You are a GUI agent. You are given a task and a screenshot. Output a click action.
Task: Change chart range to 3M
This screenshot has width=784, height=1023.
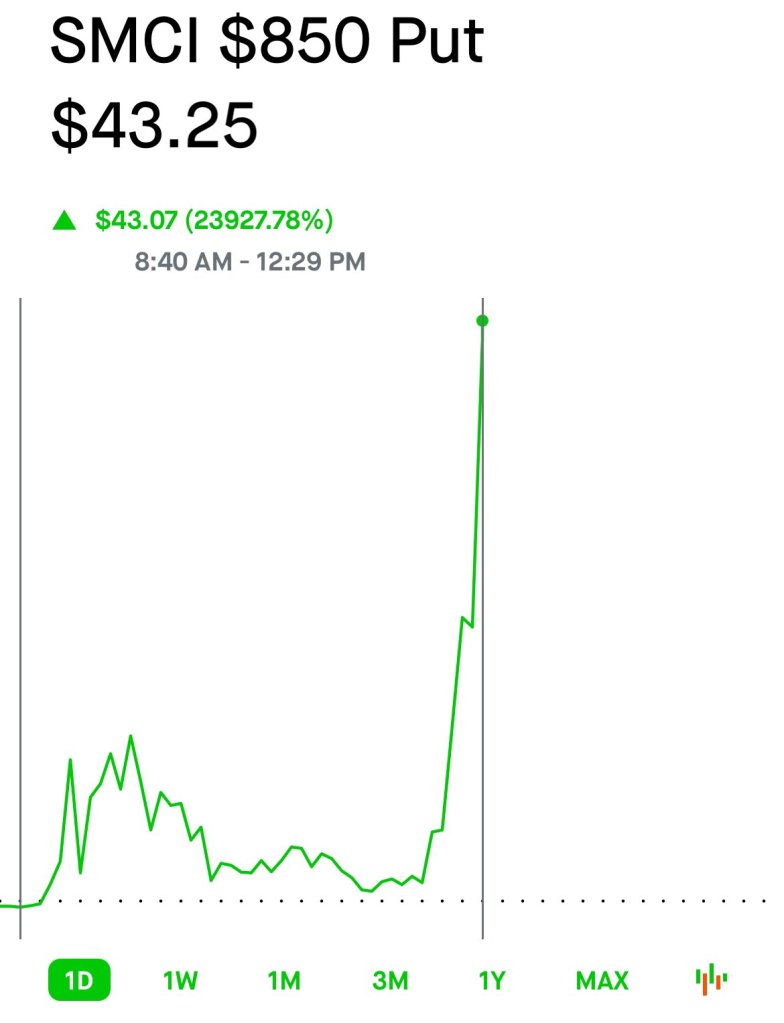click(x=390, y=980)
